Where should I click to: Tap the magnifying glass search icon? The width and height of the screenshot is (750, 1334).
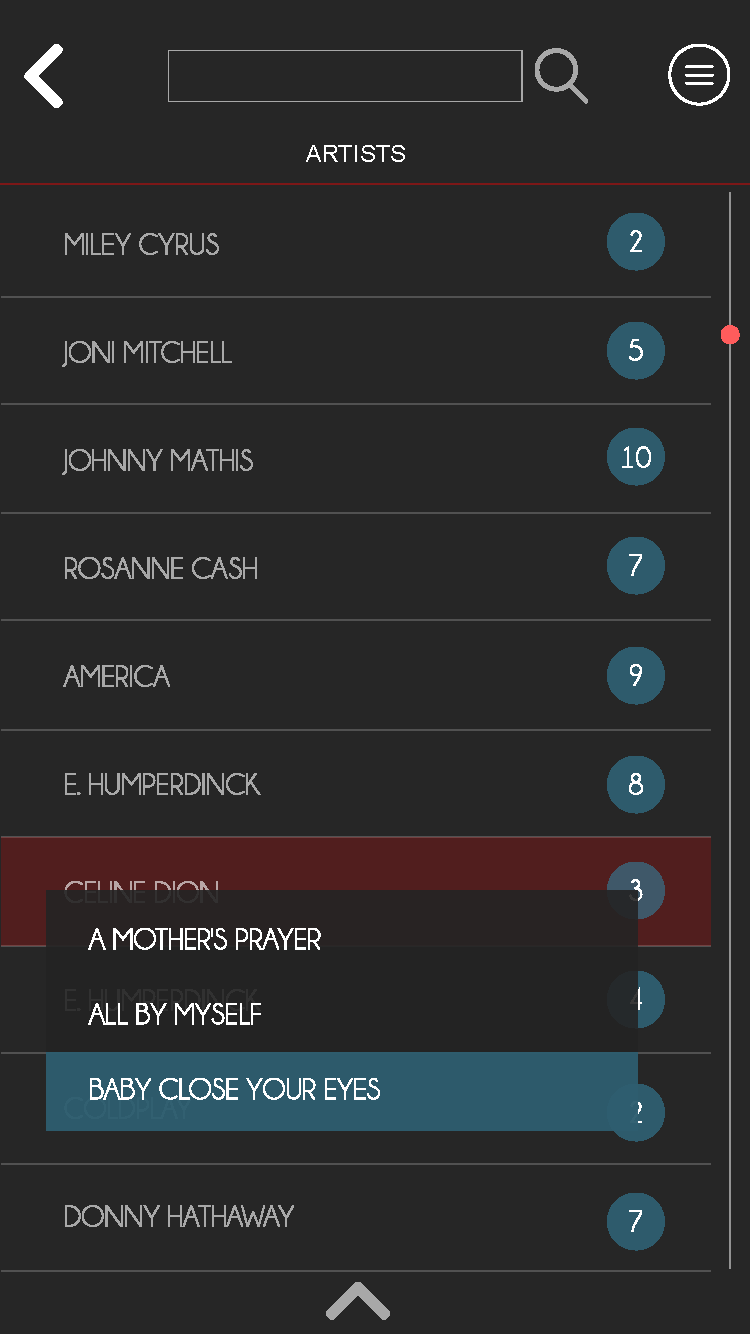click(561, 76)
